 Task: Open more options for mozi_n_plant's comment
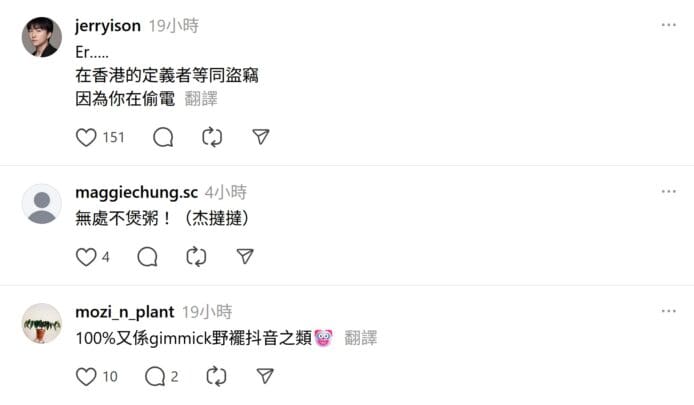668,311
